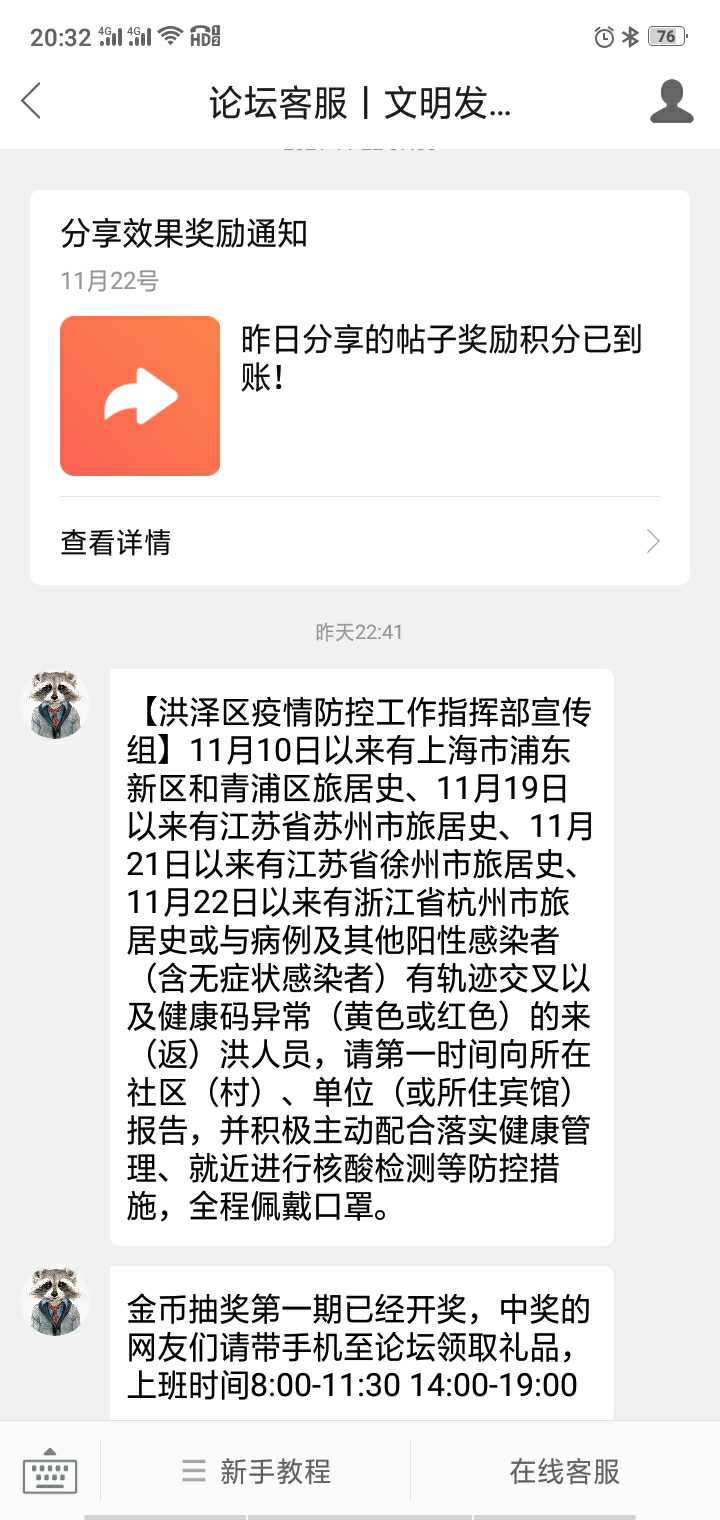Go back using the top-left arrow
The width and height of the screenshot is (720, 1520).
click(x=31, y=101)
